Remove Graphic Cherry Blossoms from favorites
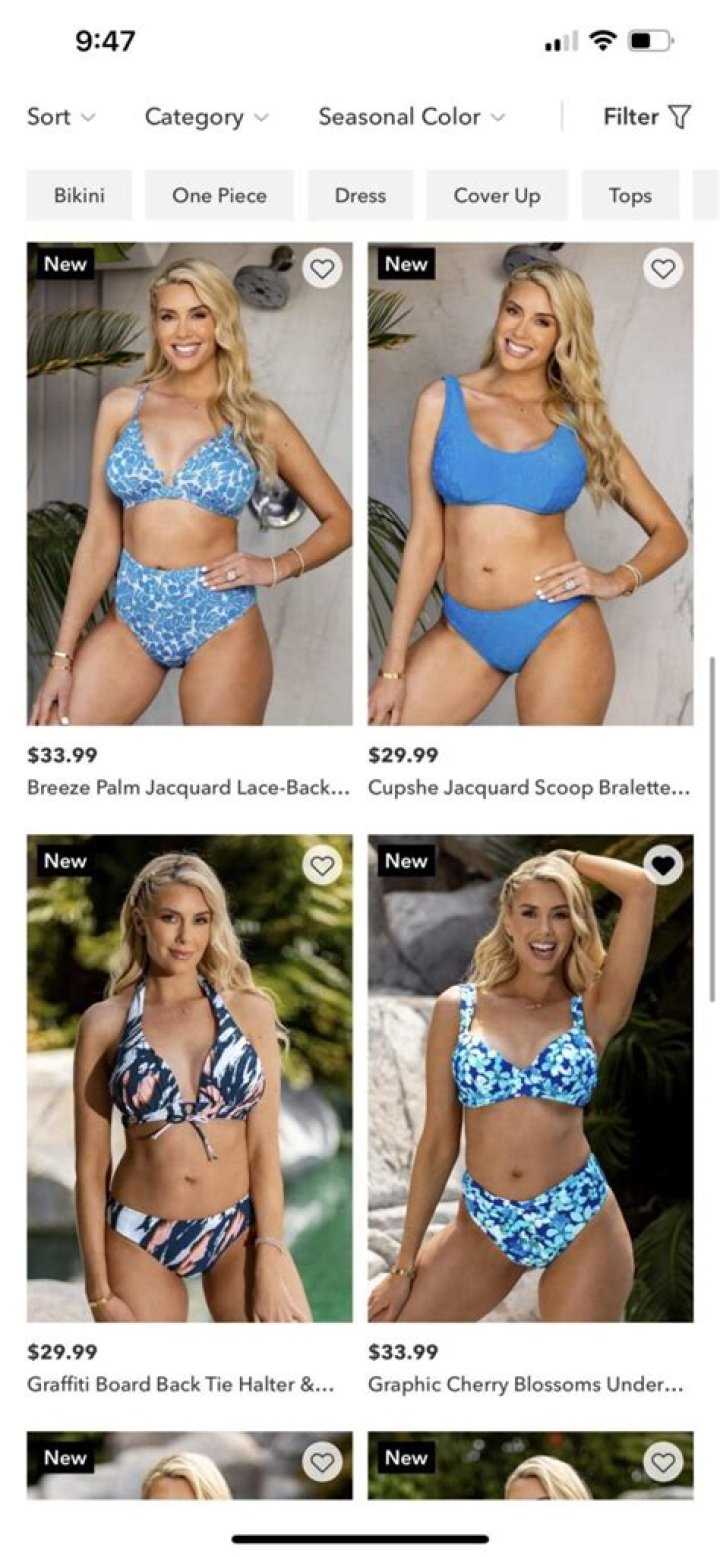 click(663, 866)
